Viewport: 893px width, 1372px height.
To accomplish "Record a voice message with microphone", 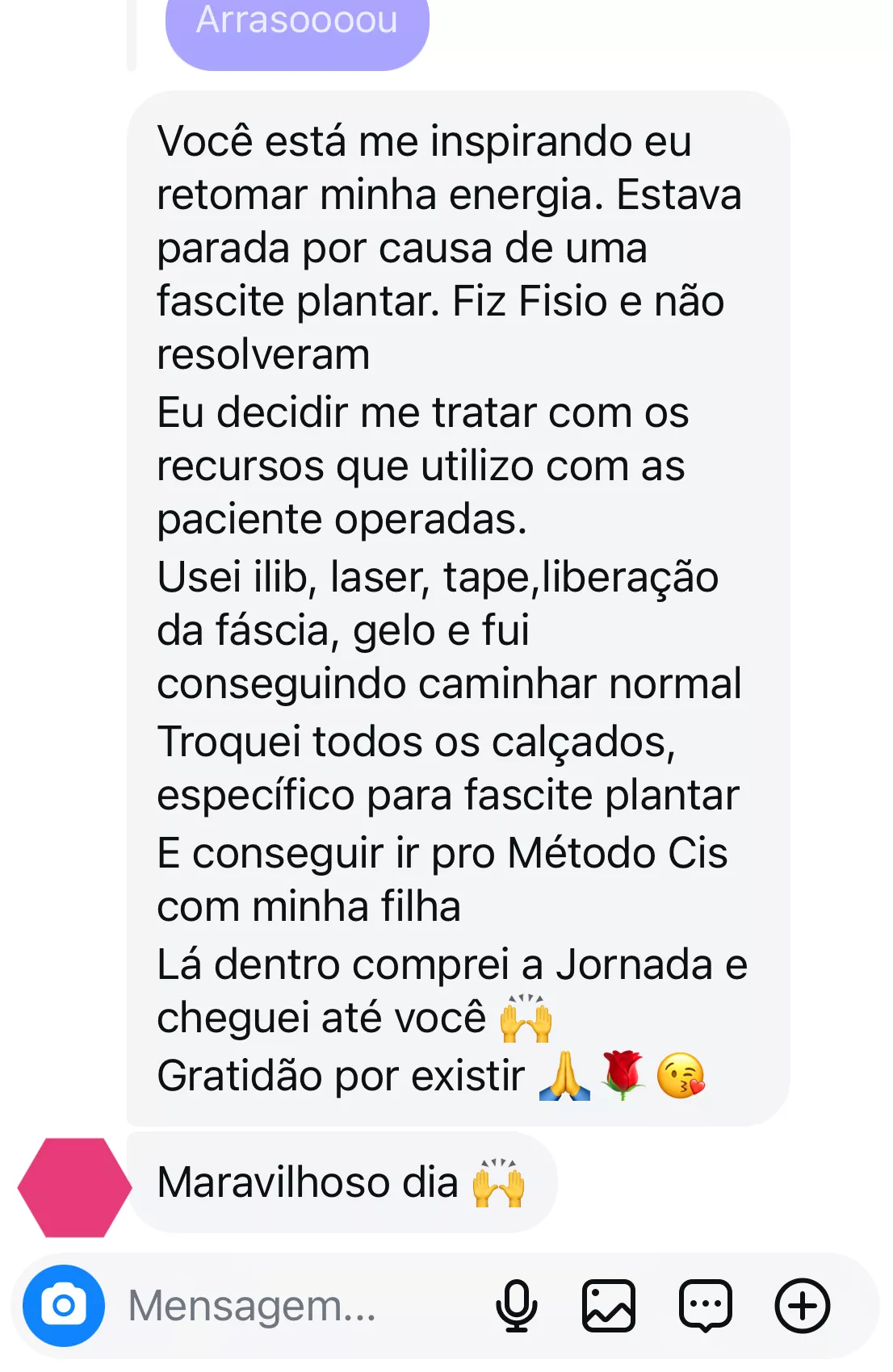I will tap(516, 1305).
